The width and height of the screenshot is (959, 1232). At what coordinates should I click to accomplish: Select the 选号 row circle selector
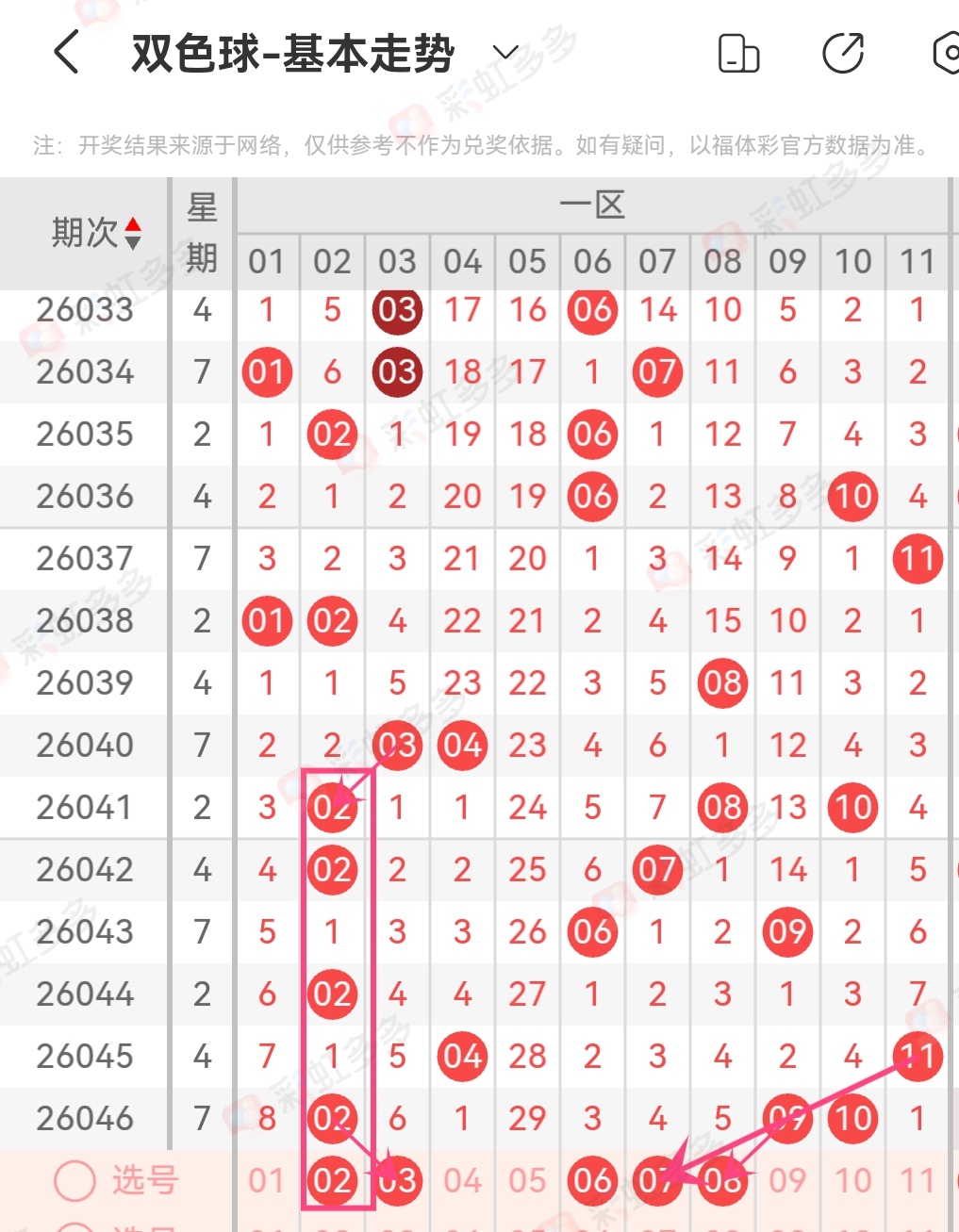point(74,1180)
